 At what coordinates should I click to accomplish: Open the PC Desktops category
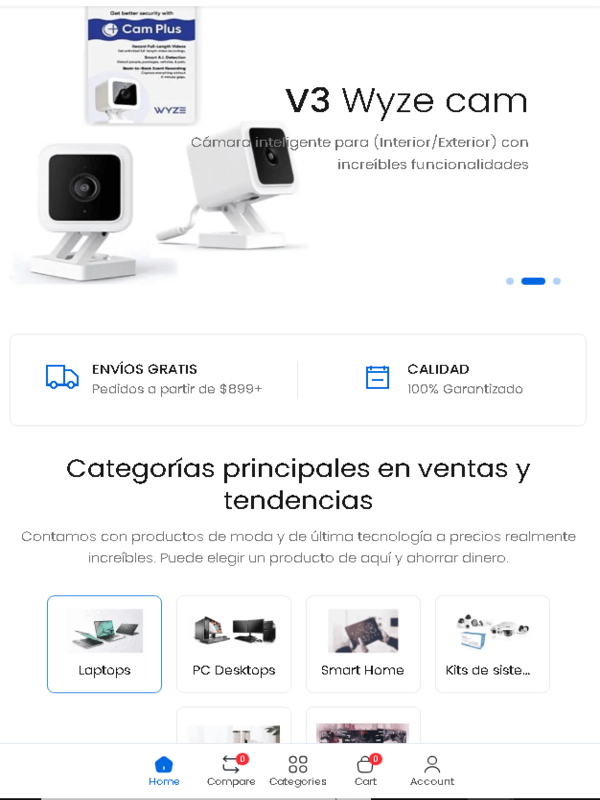tap(233, 644)
